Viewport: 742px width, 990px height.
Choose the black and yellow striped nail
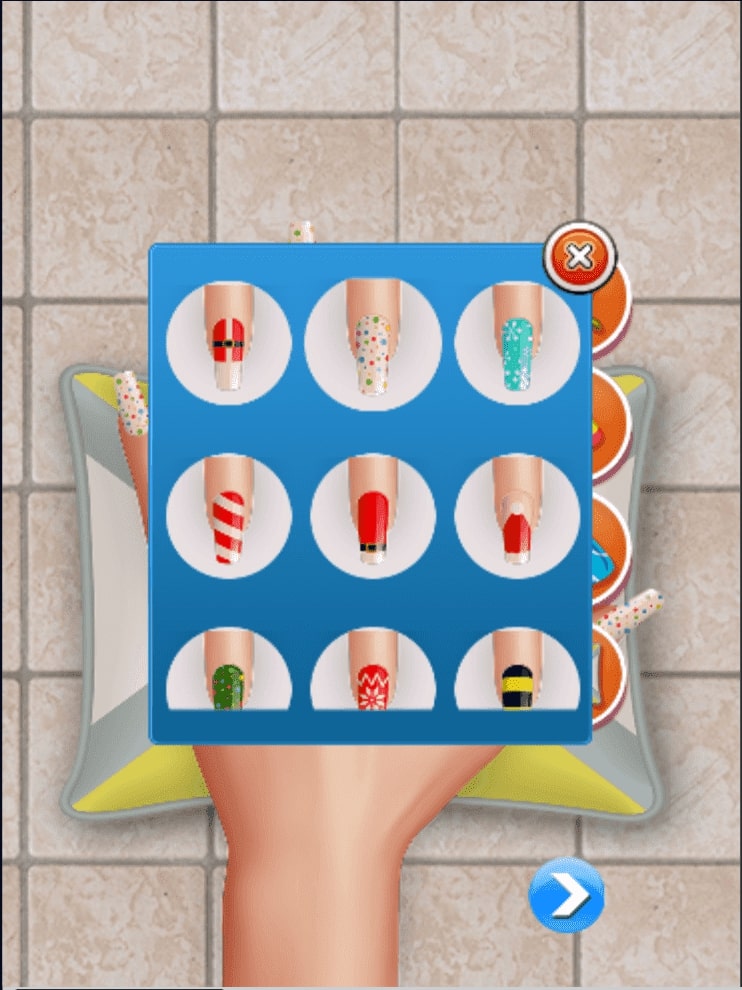pos(517,674)
